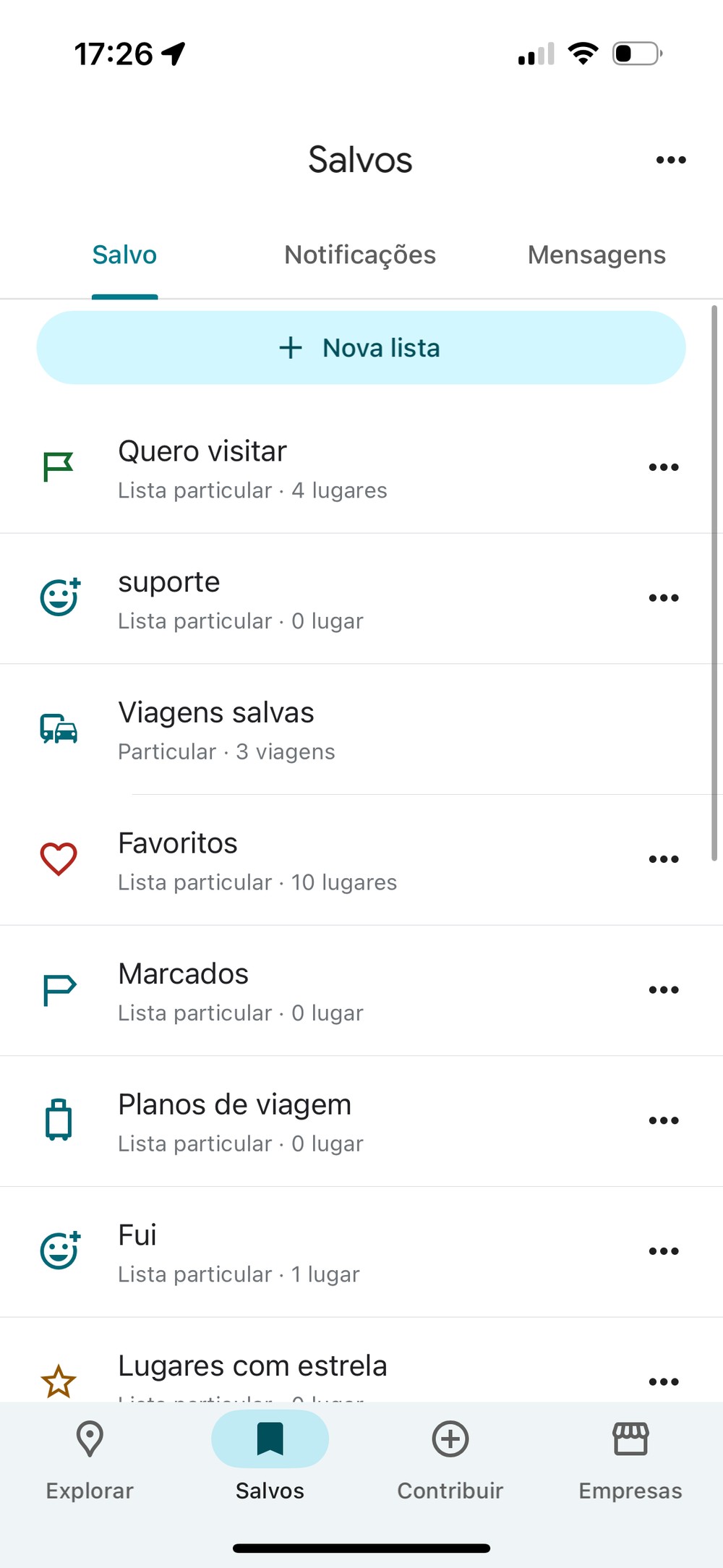The width and height of the screenshot is (723, 1568).
Task: Switch to the Mensagens tab
Action: (x=596, y=255)
